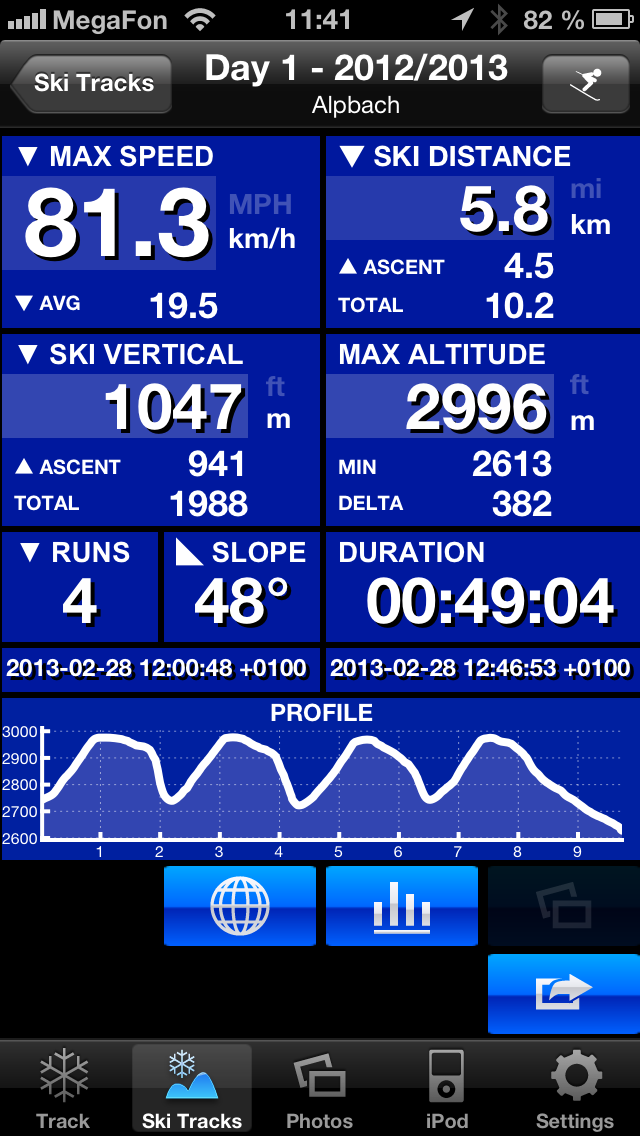Go back to Ski Tracks list
640x1136 pixels.
91,83
